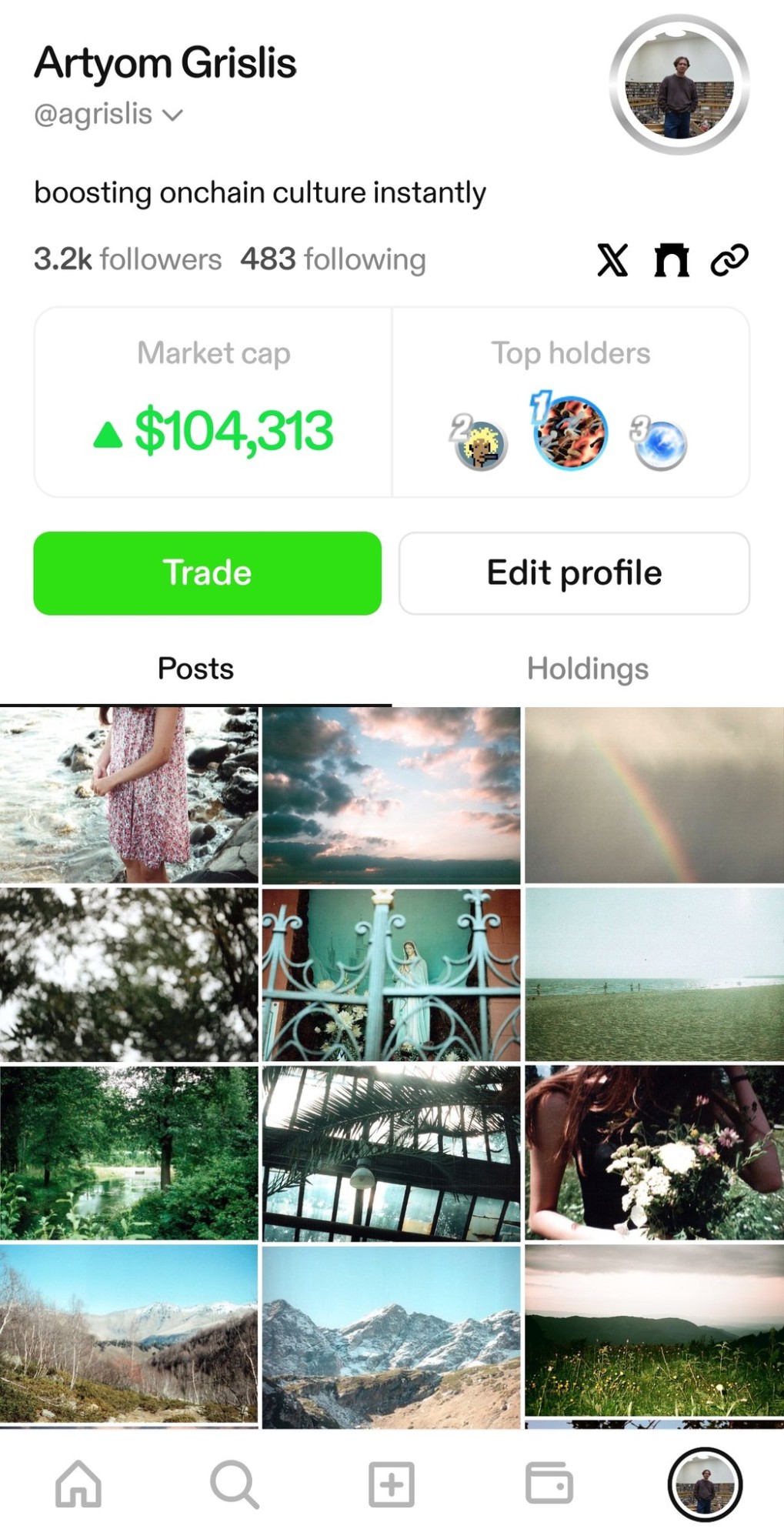Switch to the Holdings tab
784x1539 pixels.
click(587, 669)
